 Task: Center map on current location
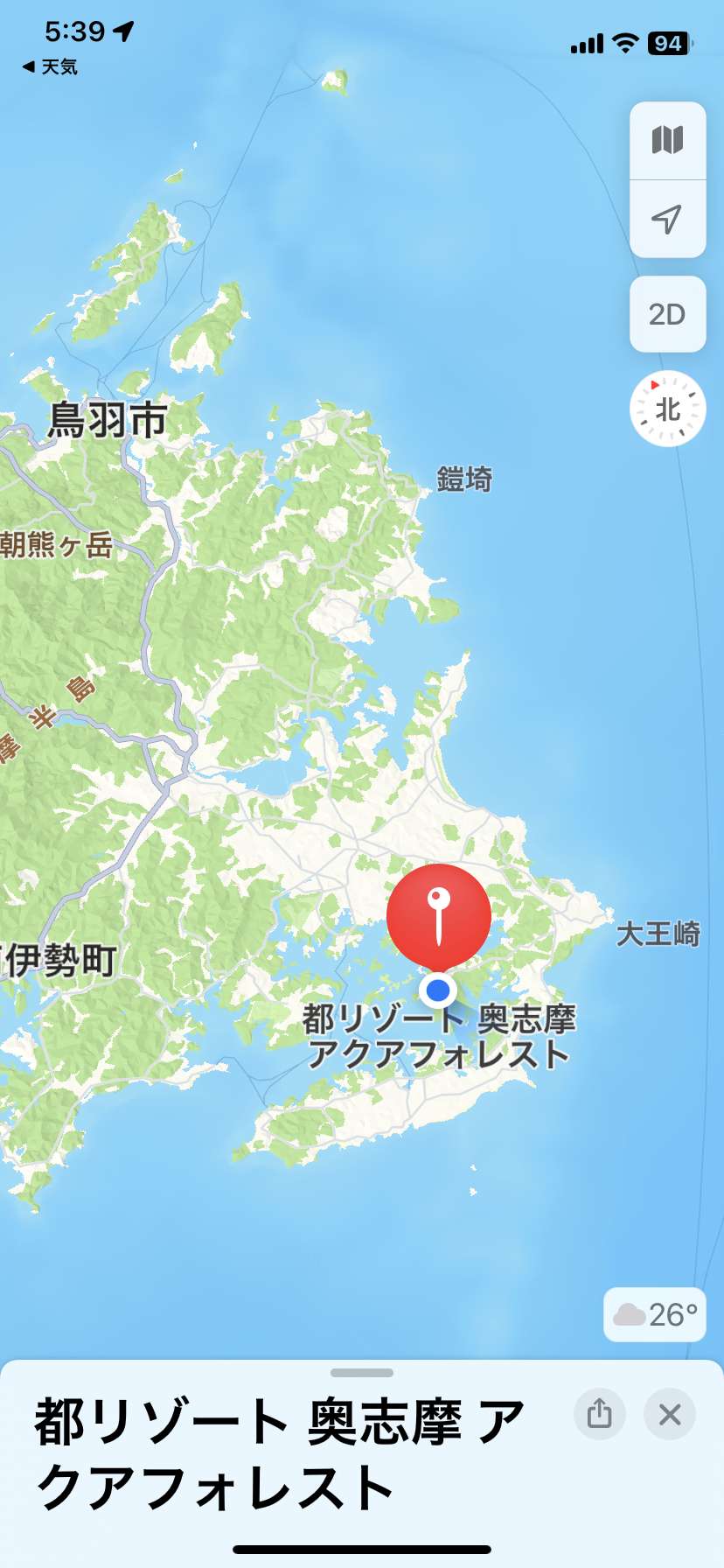pyautogui.click(x=667, y=219)
